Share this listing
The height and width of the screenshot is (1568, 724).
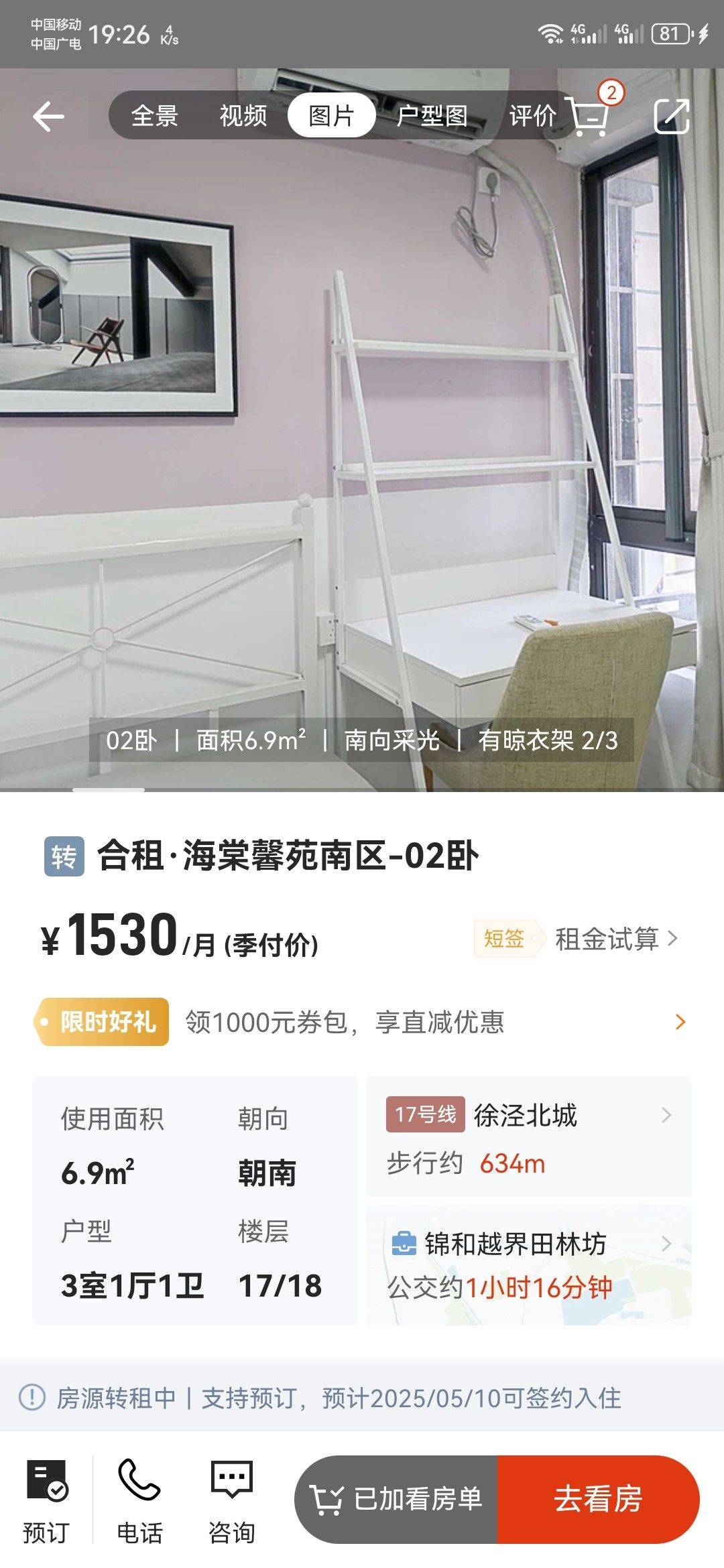(x=672, y=117)
